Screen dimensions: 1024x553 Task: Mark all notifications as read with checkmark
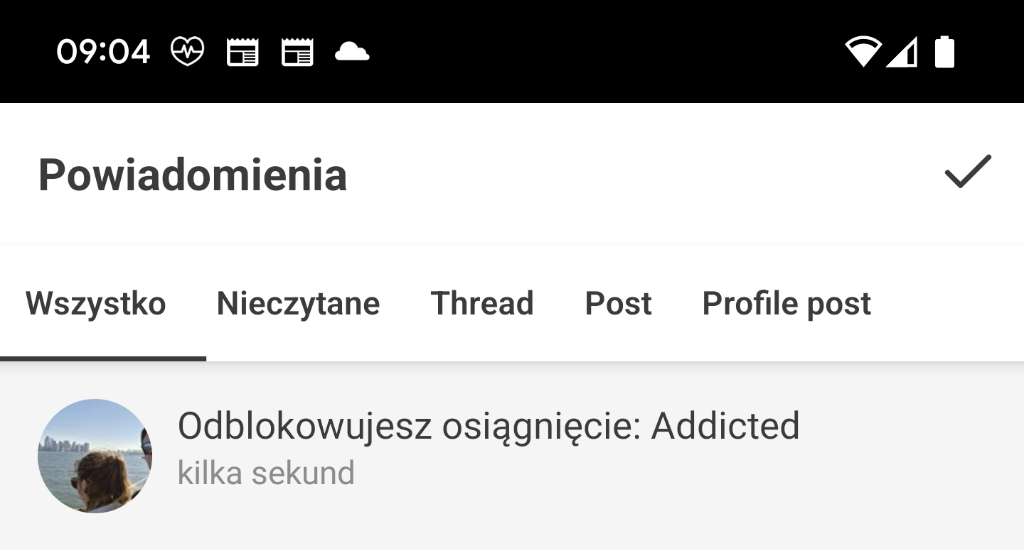(x=967, y=172)
